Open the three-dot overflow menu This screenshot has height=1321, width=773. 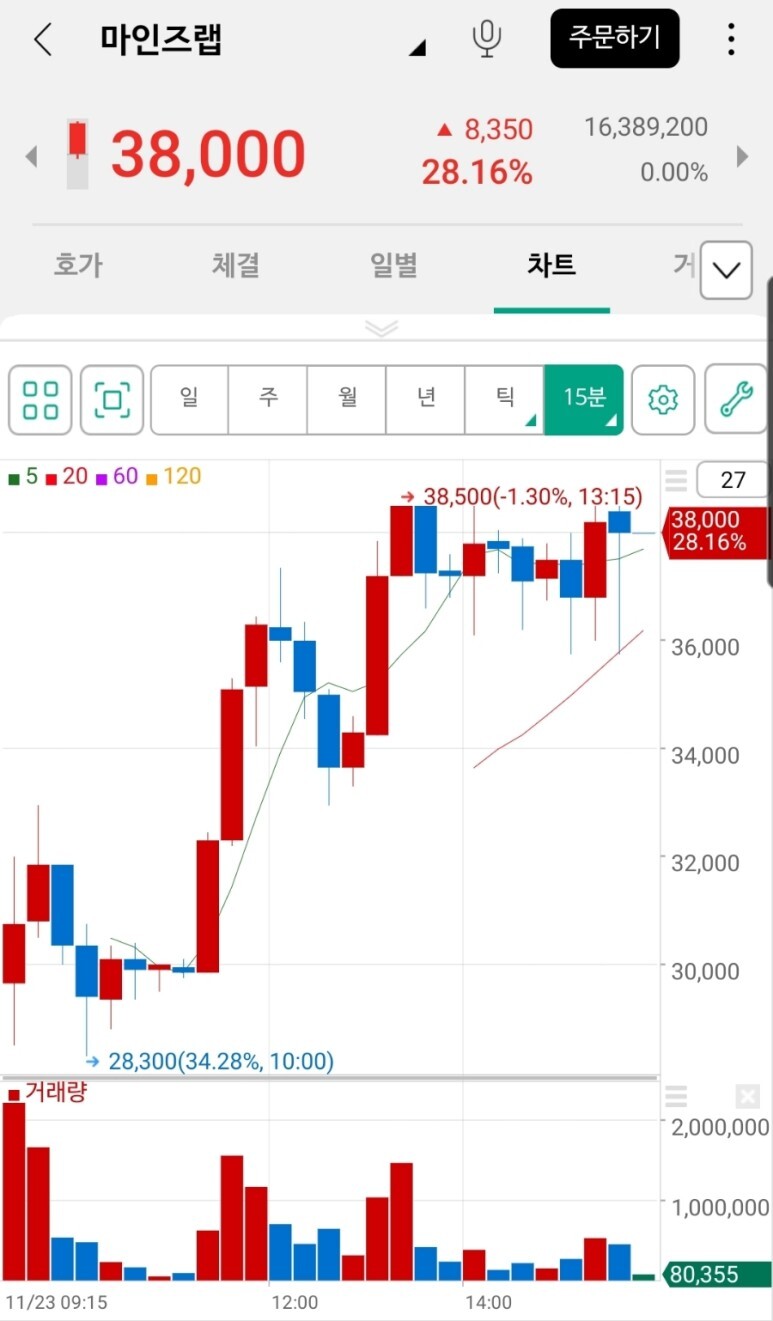731,39
